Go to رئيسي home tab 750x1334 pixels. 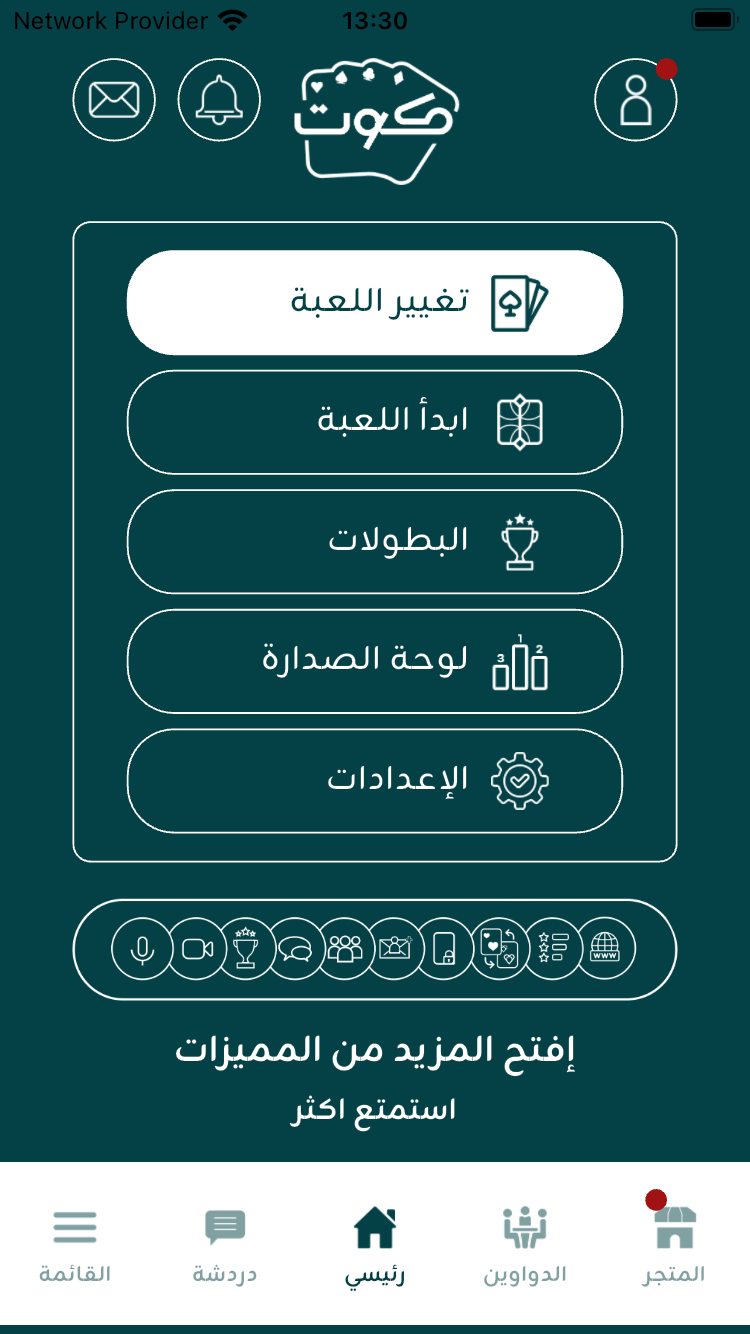click(x=375, y=1244)
